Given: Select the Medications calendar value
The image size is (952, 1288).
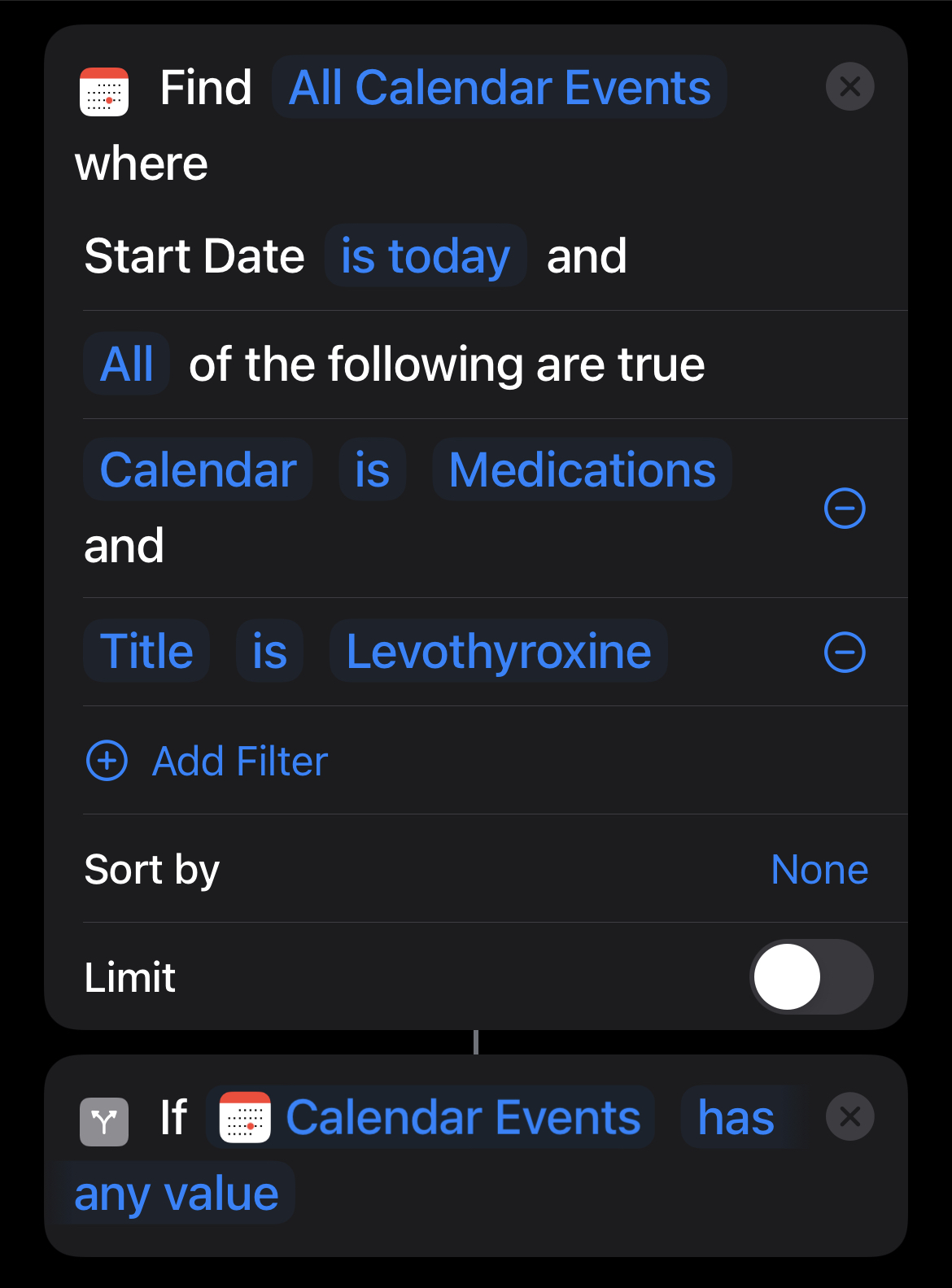Looking at the screenshot, I should (x=581, y=469).
